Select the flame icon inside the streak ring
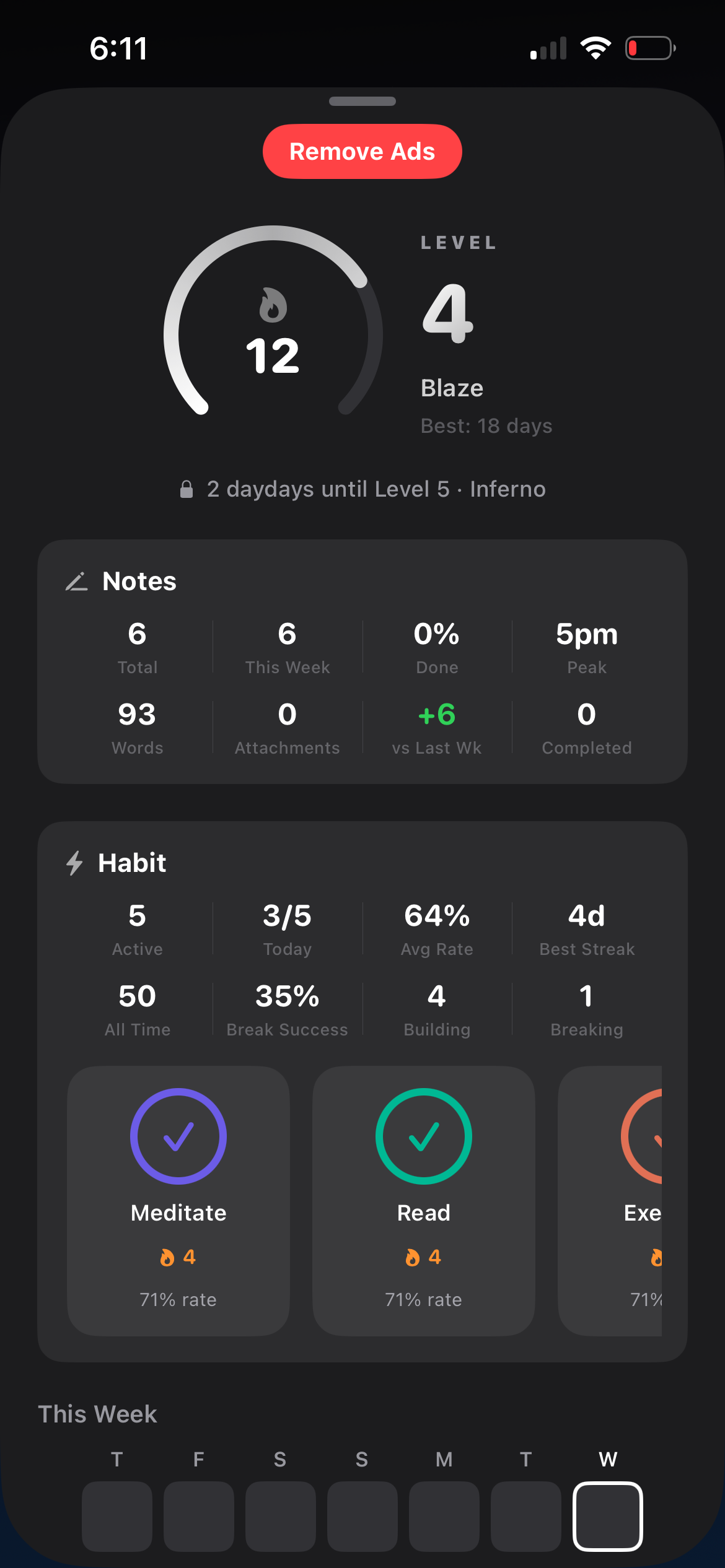Viewport: 725px width, 1568px height. [x=272, y=306]
